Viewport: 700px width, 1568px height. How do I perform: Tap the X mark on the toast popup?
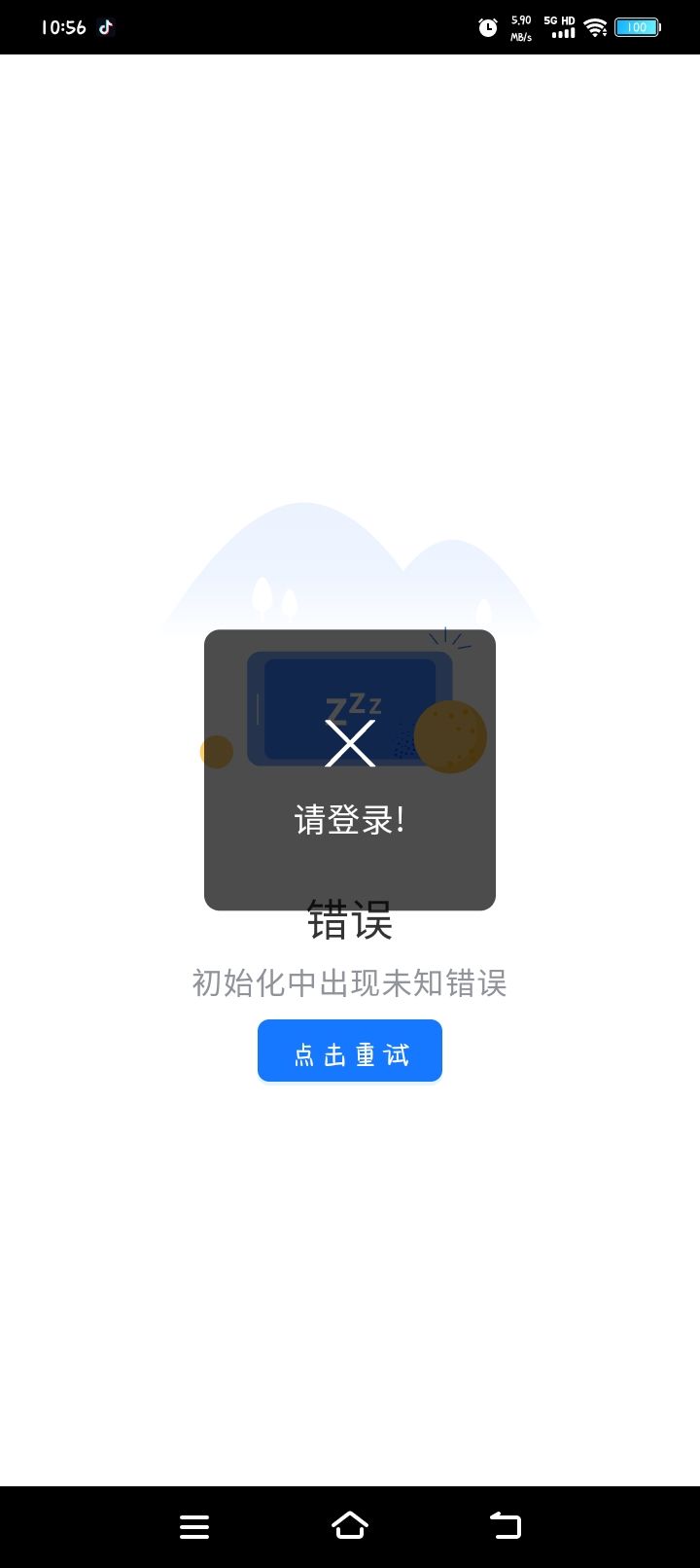[x=350, y=744]
